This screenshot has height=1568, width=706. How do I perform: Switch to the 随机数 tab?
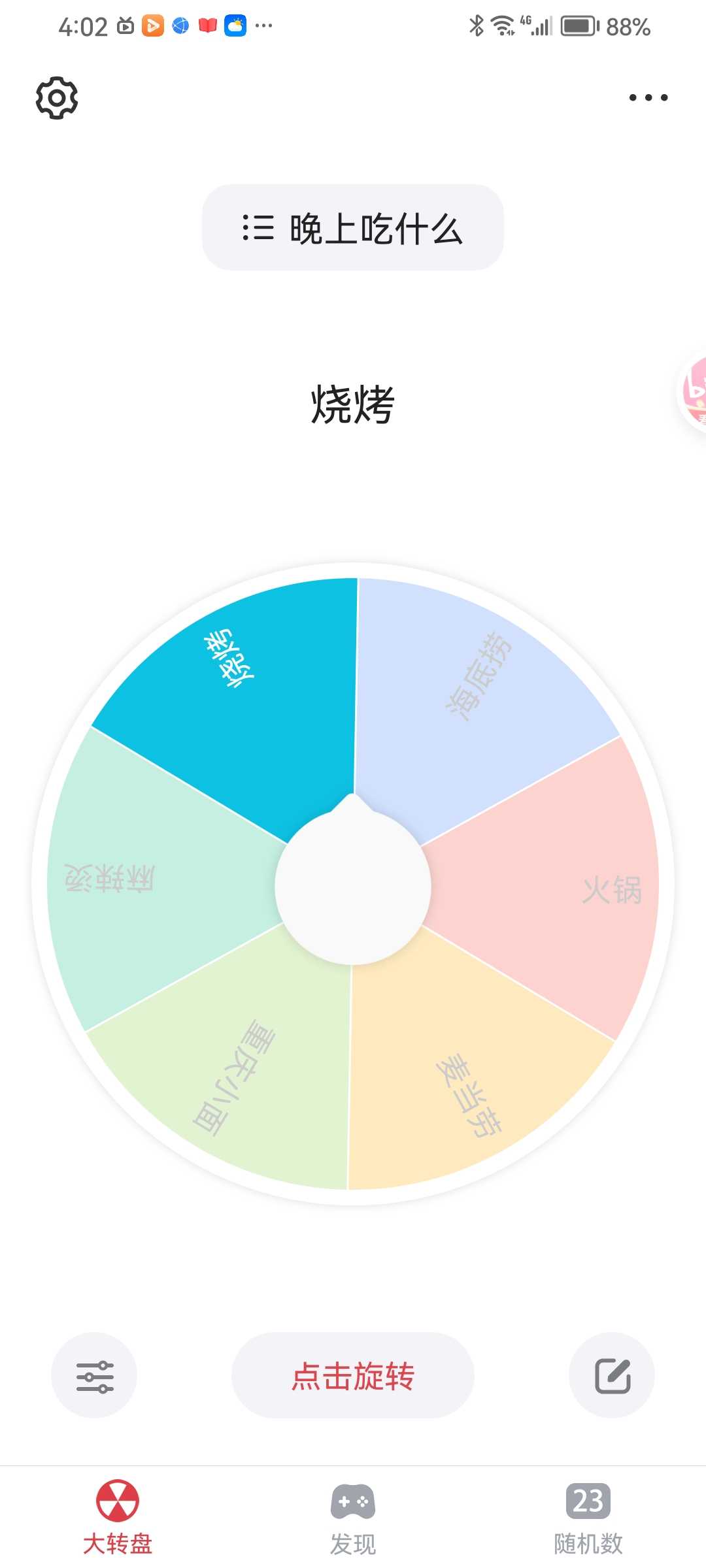point(588,1518)
